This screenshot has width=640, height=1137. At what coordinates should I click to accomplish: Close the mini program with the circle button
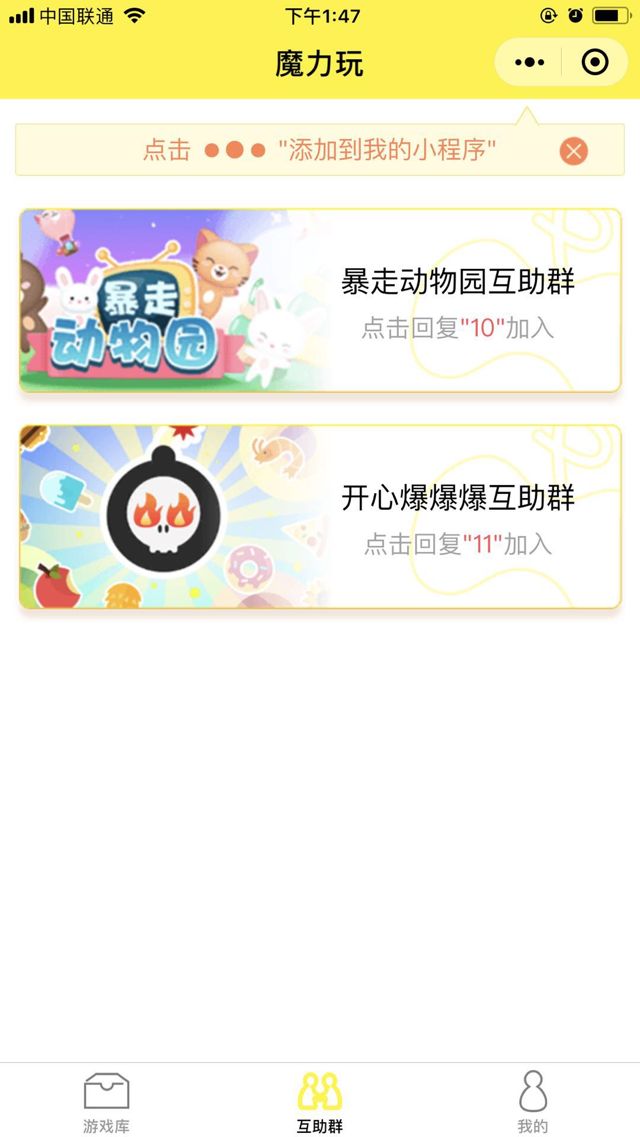[x=594, y=63]
